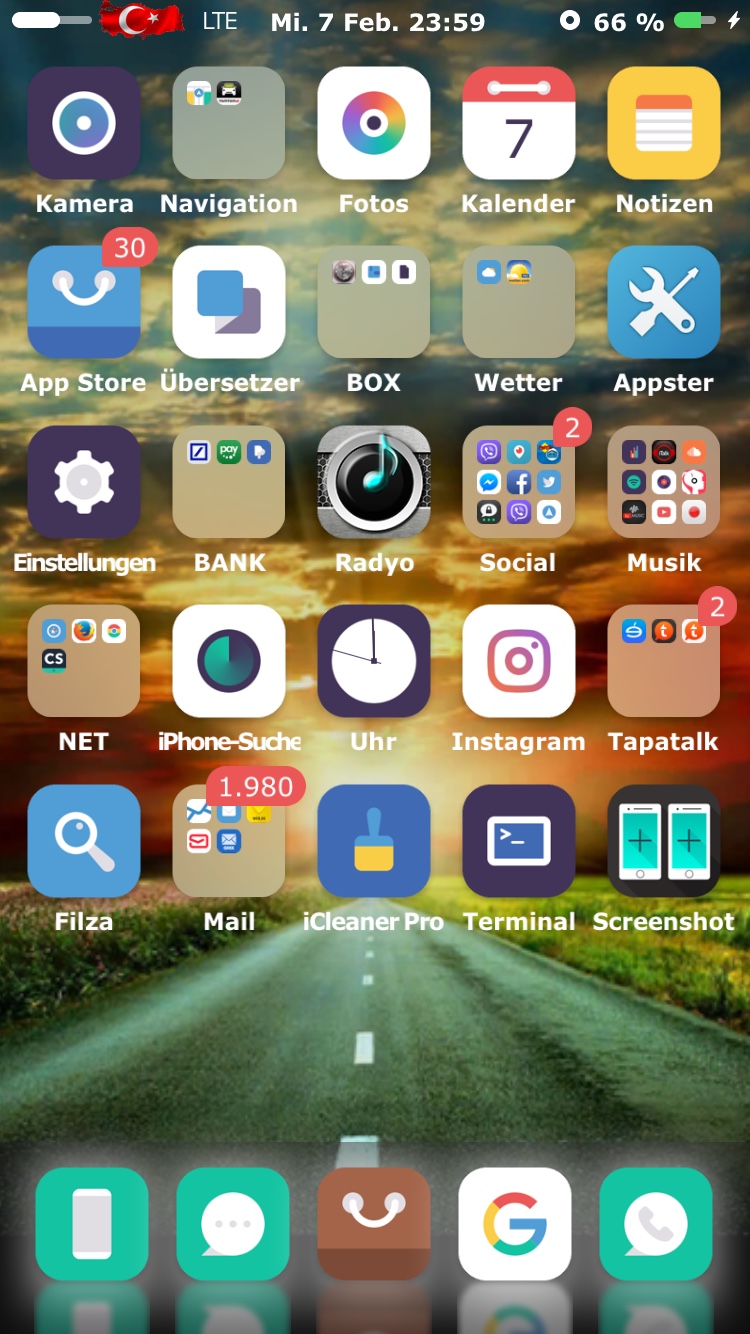The height and width of the screenshot is (1334, 750).
Task: Open the BANK folder
Action: coord(229,482)
